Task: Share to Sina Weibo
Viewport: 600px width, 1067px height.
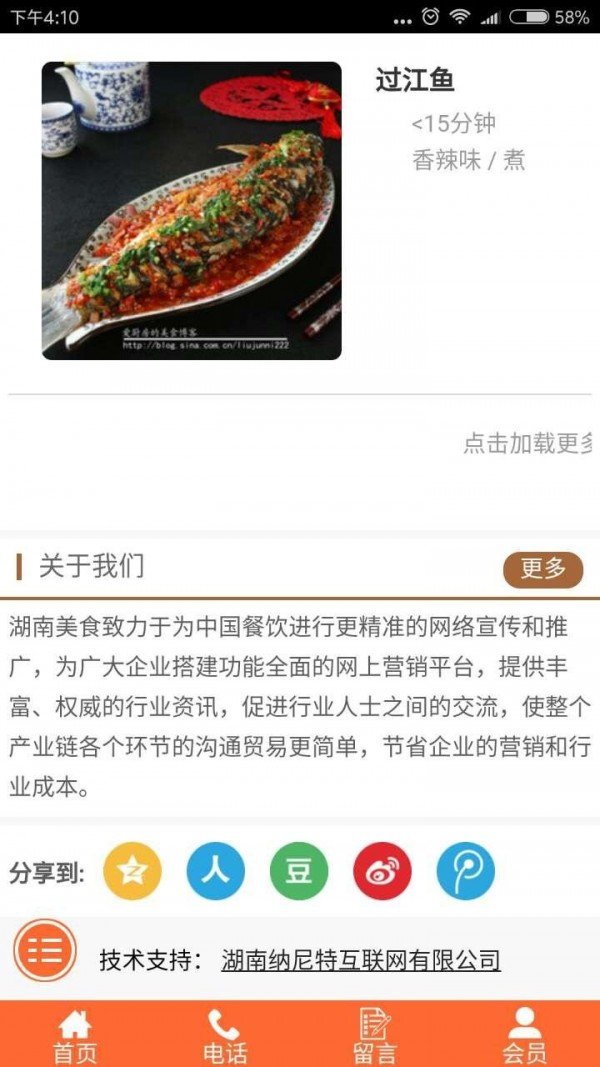Action: [382, 870]
